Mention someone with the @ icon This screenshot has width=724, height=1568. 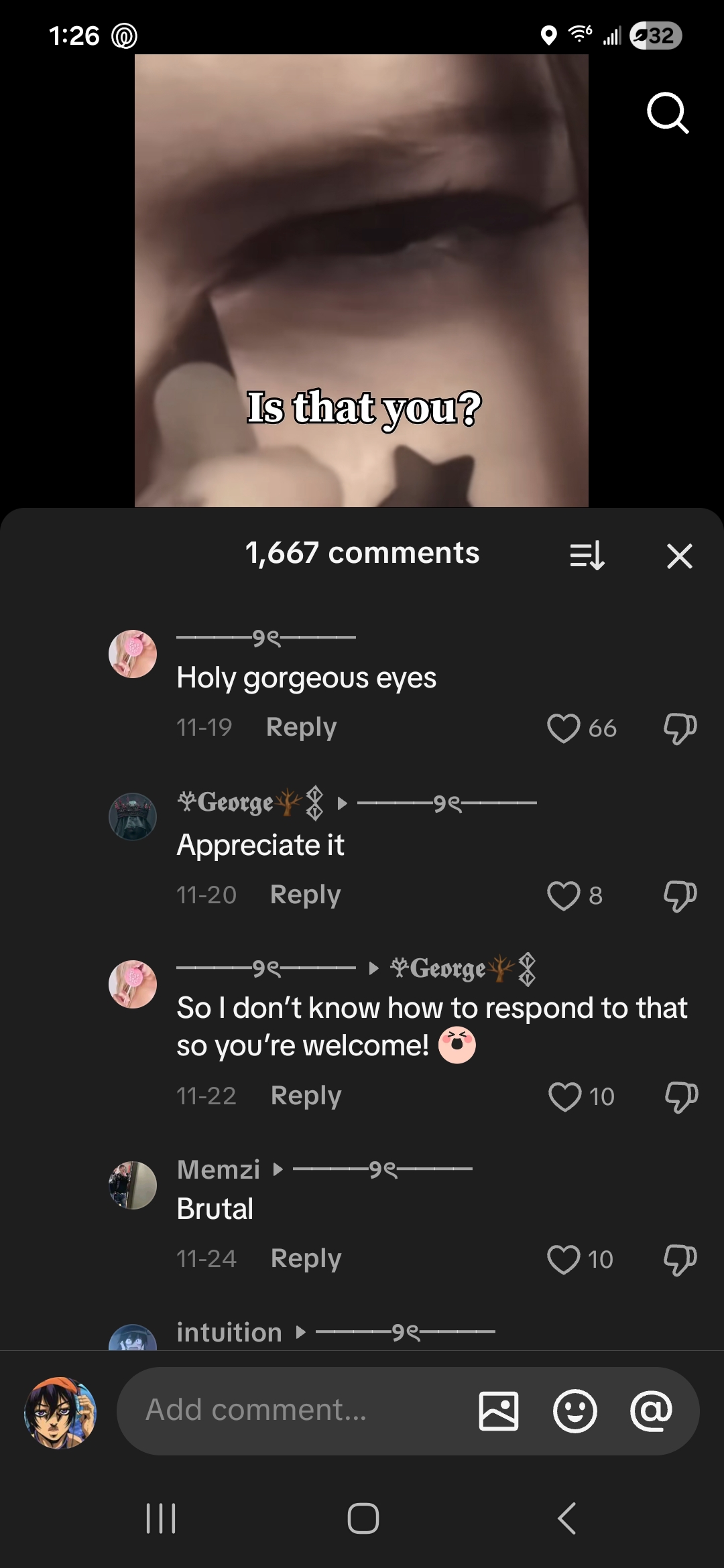pyautogui.click(x=651, y=1411)
